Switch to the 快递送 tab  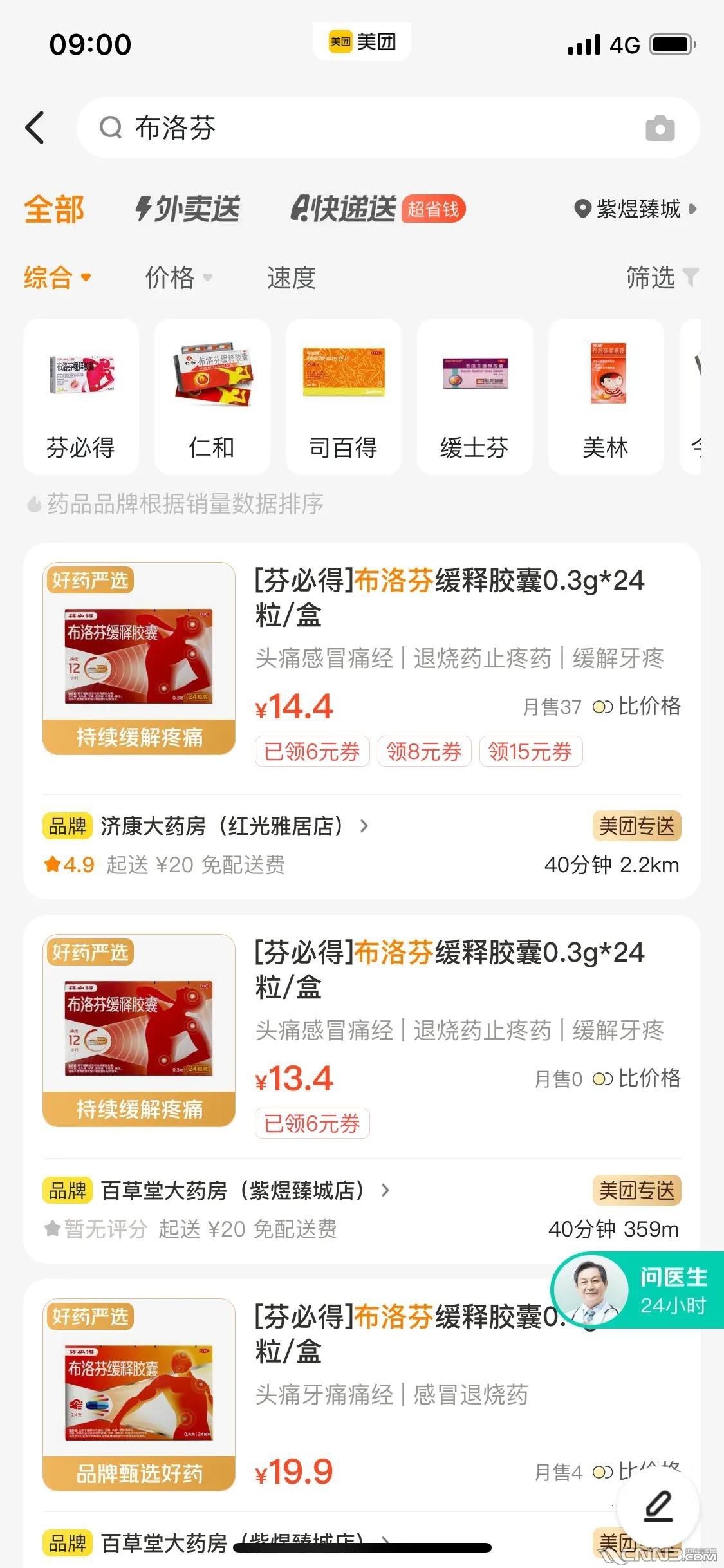tap(378, 209)
